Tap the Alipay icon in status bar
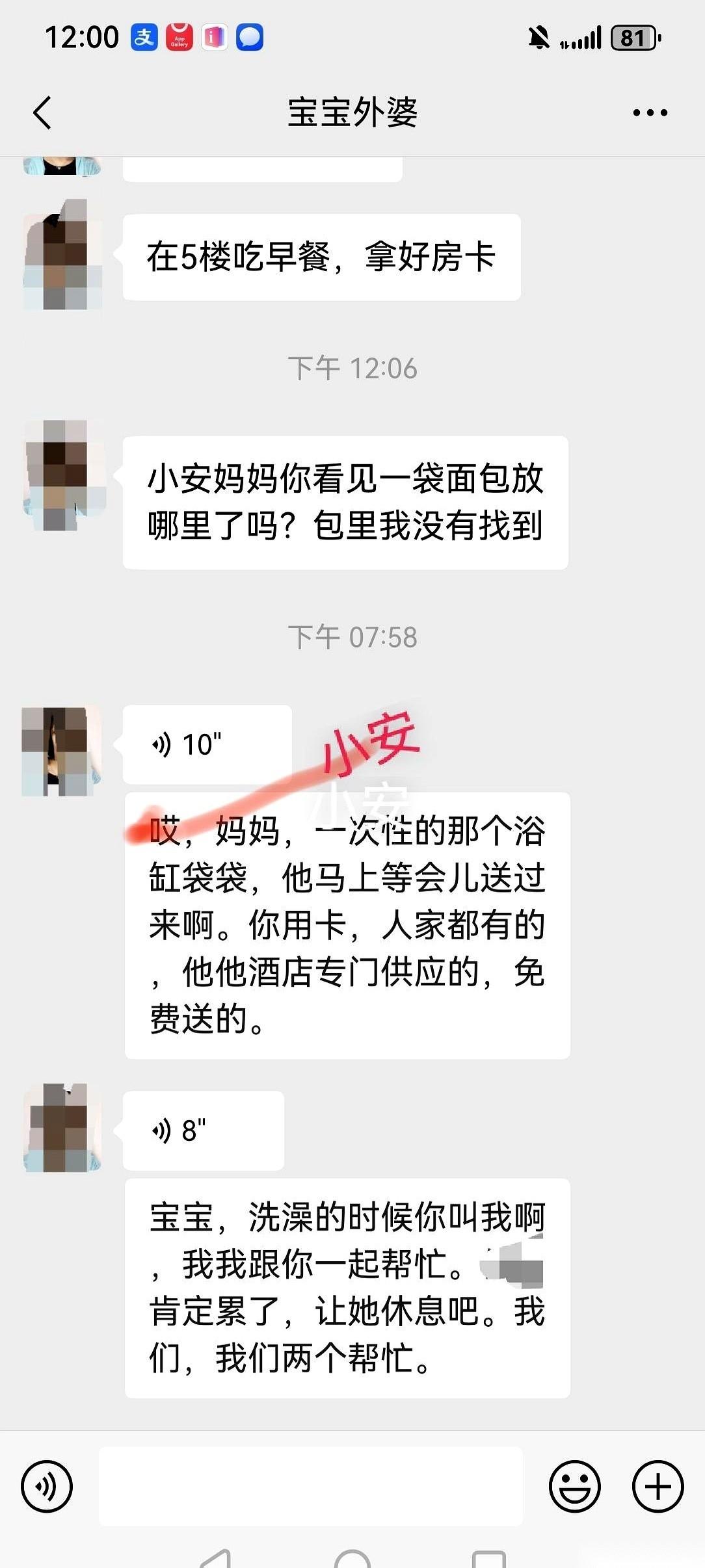The width and height of the screenshot is (705, 1568). tap(144, 37)
